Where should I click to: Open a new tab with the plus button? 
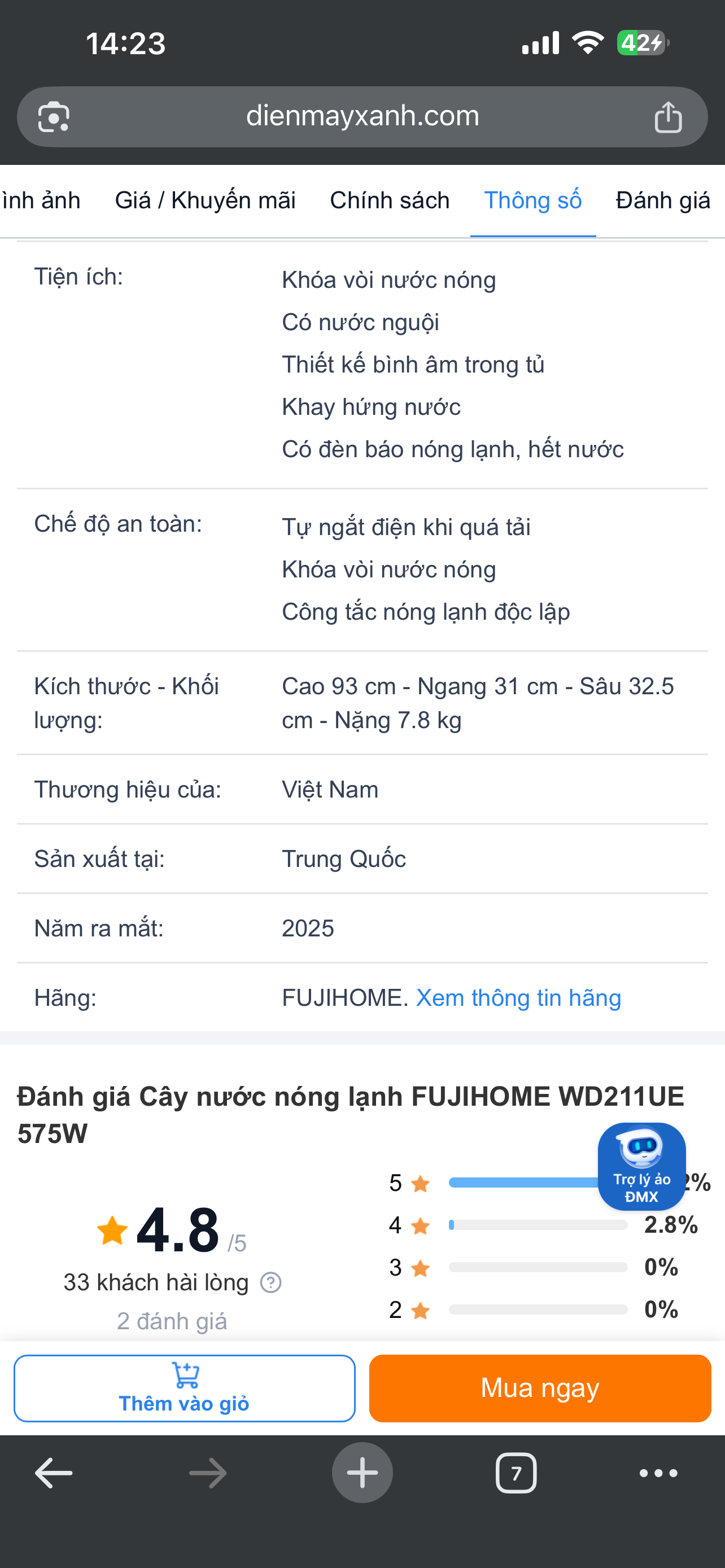click(362, 1473)
